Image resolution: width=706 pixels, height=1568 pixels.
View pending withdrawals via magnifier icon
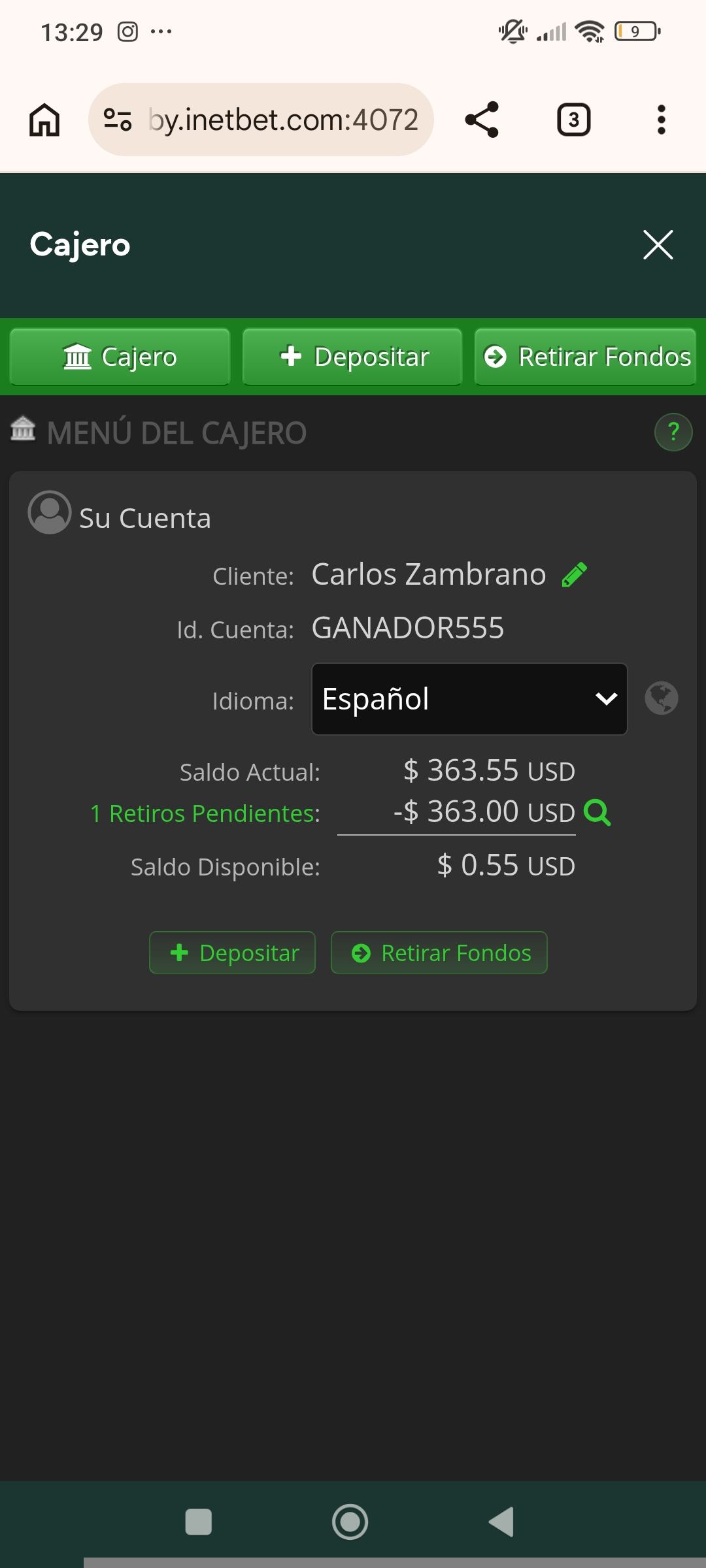tap(597, 813)
